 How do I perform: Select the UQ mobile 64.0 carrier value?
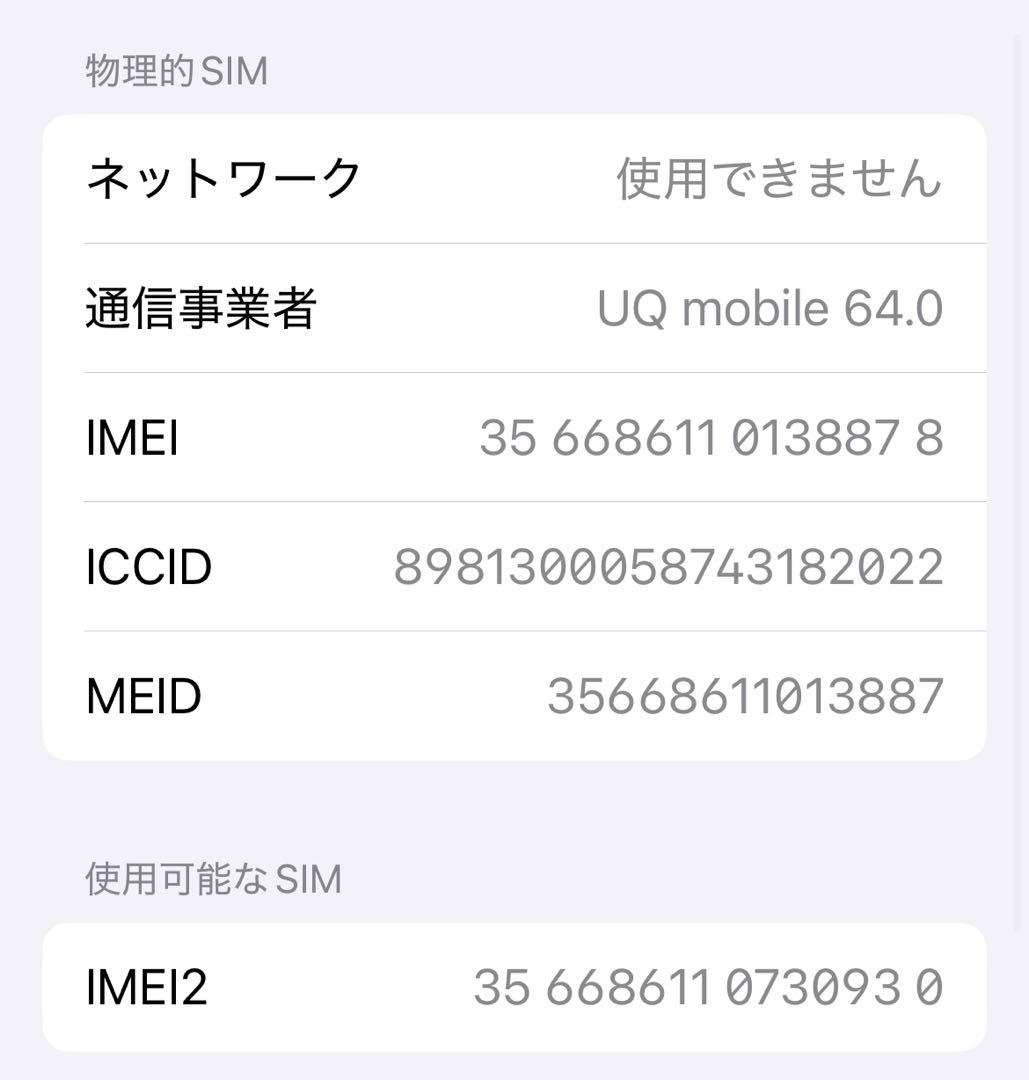point(770,308)
